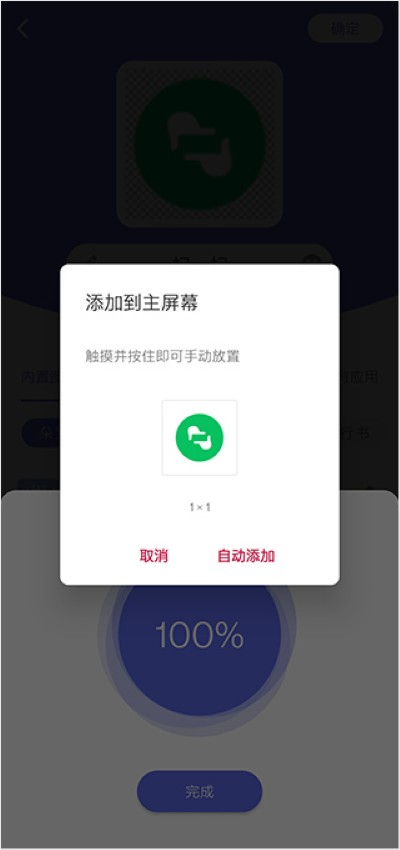The width and height of the screenshot is (400, 850).
Task: Tap 取消 to cancel adding
Action: [154, 556]
